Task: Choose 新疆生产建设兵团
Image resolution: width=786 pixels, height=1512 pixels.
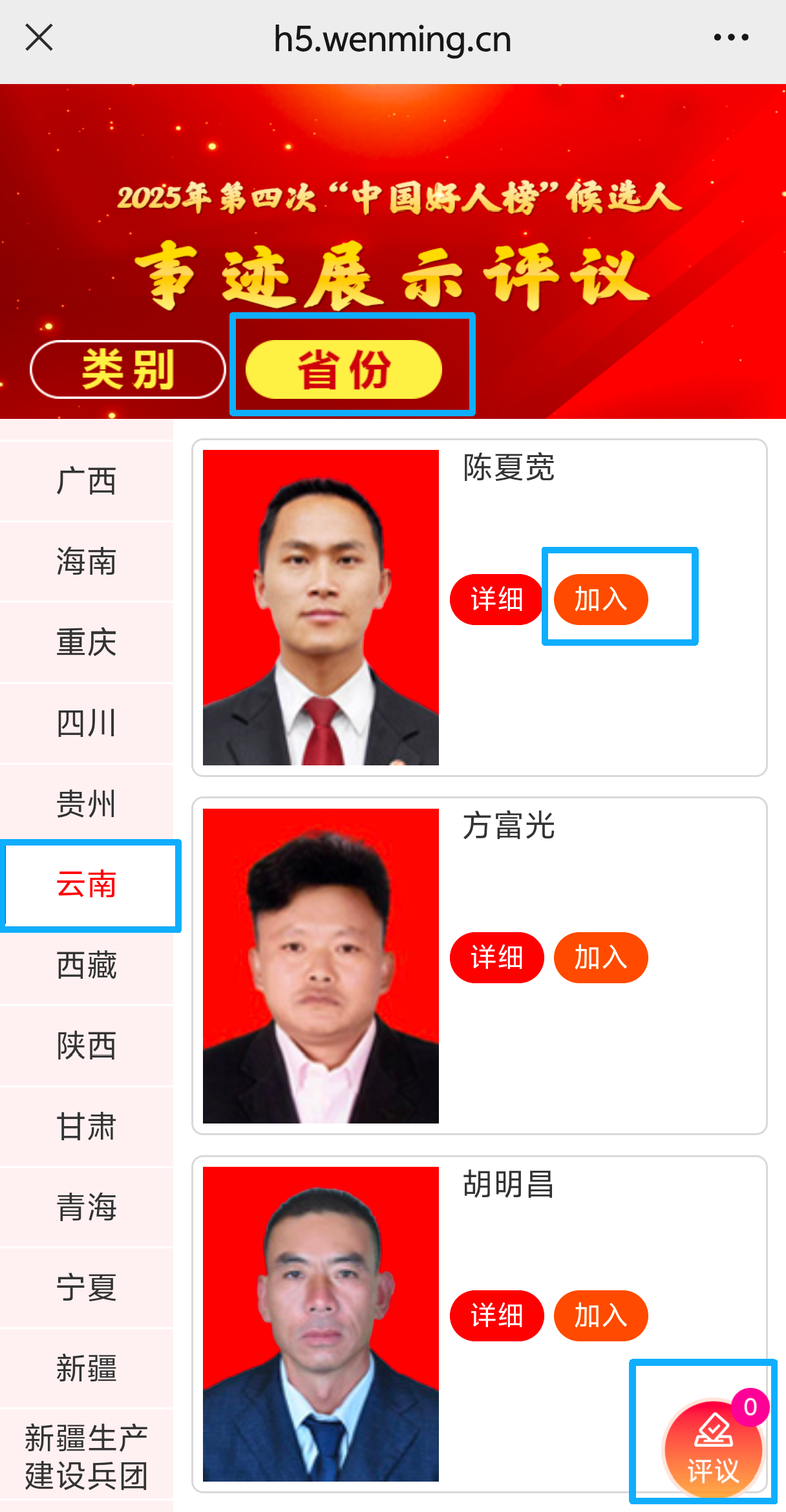Action: coord(87,1457)
